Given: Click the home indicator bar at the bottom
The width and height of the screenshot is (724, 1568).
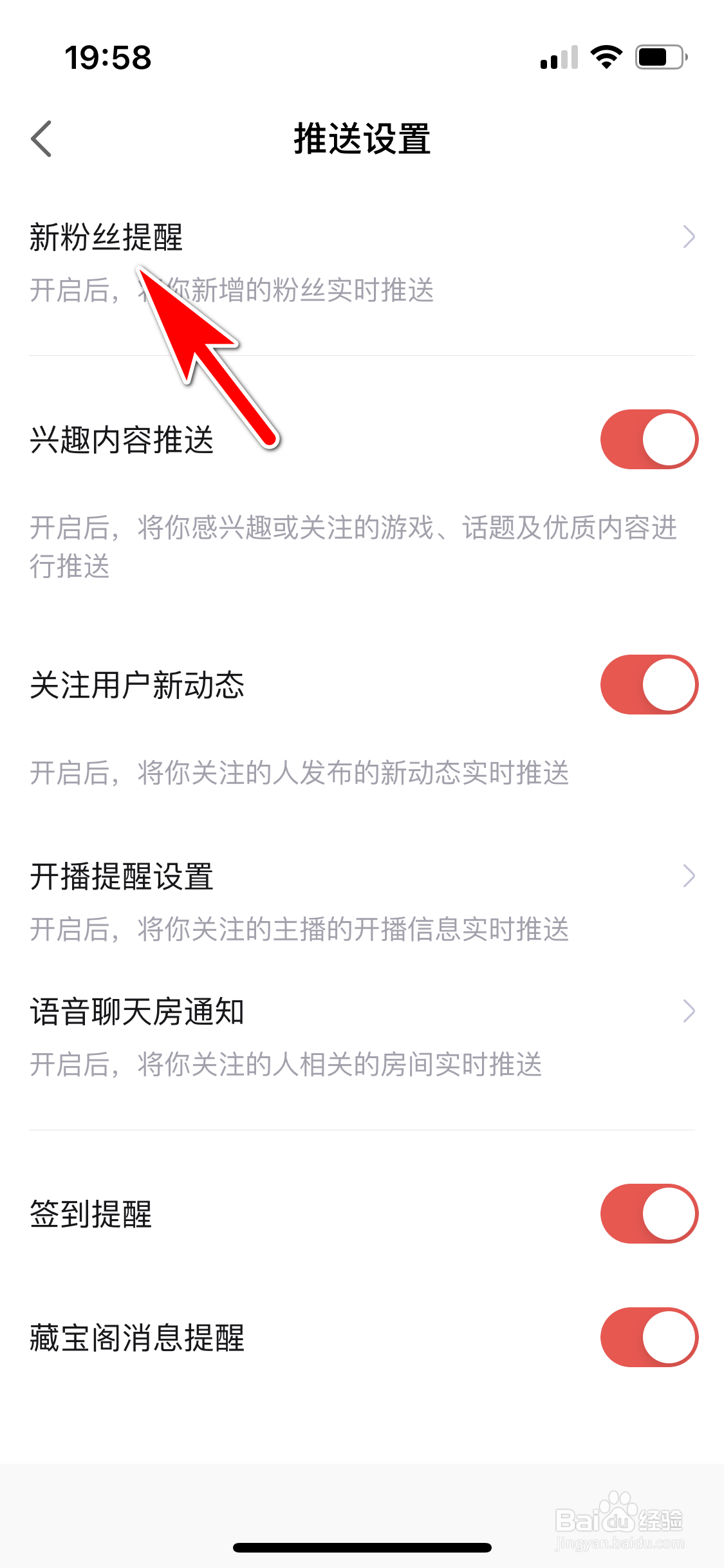Looking at the screenshot, I should (x=362, y=1547).
